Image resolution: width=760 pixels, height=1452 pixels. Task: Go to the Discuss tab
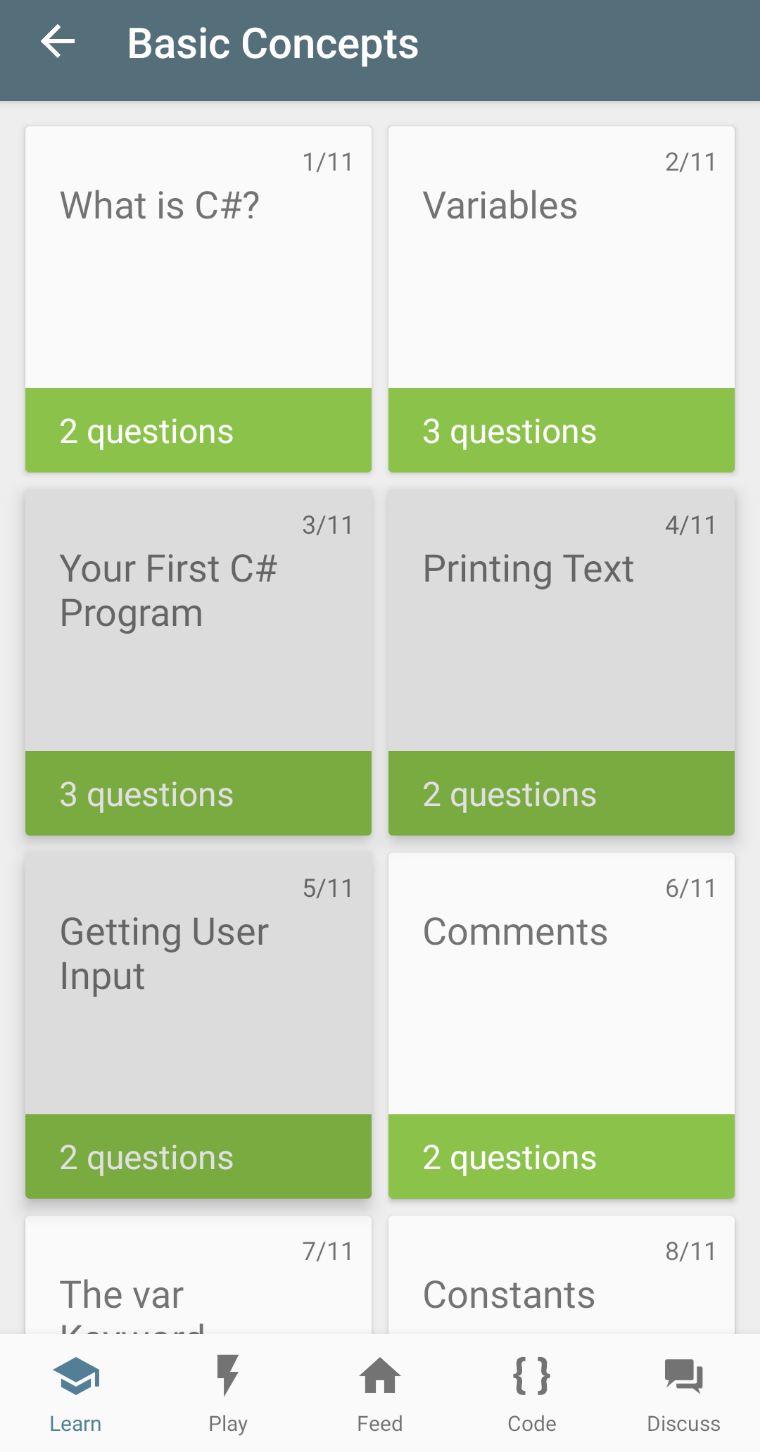coord(684,1393)
